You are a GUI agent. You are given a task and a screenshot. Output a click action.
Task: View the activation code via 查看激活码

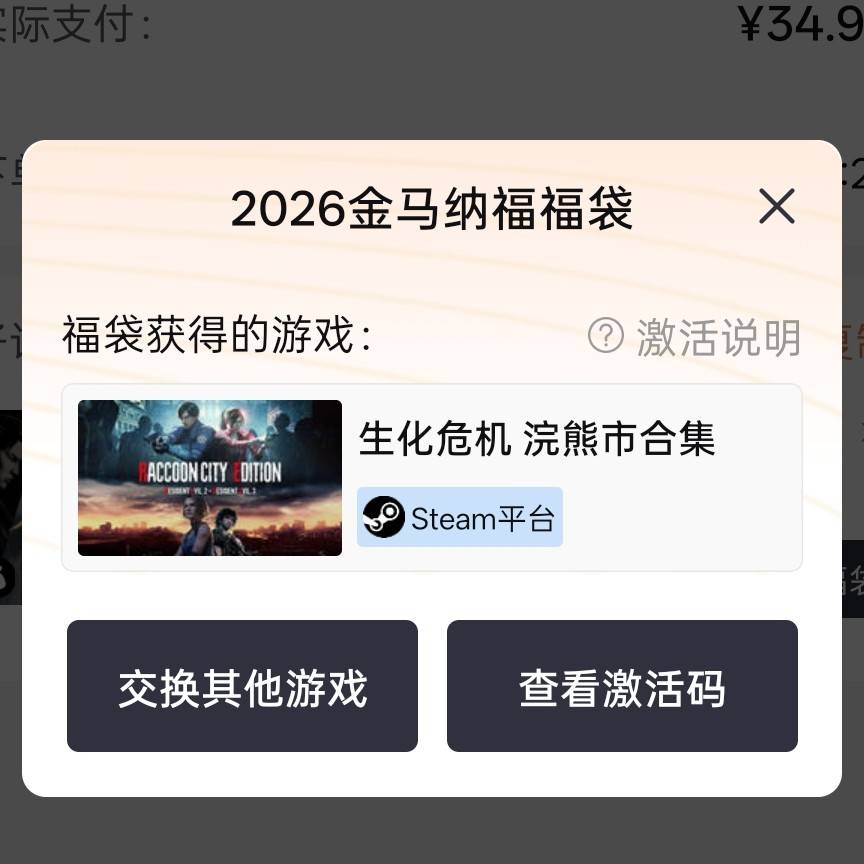(622, 686)
